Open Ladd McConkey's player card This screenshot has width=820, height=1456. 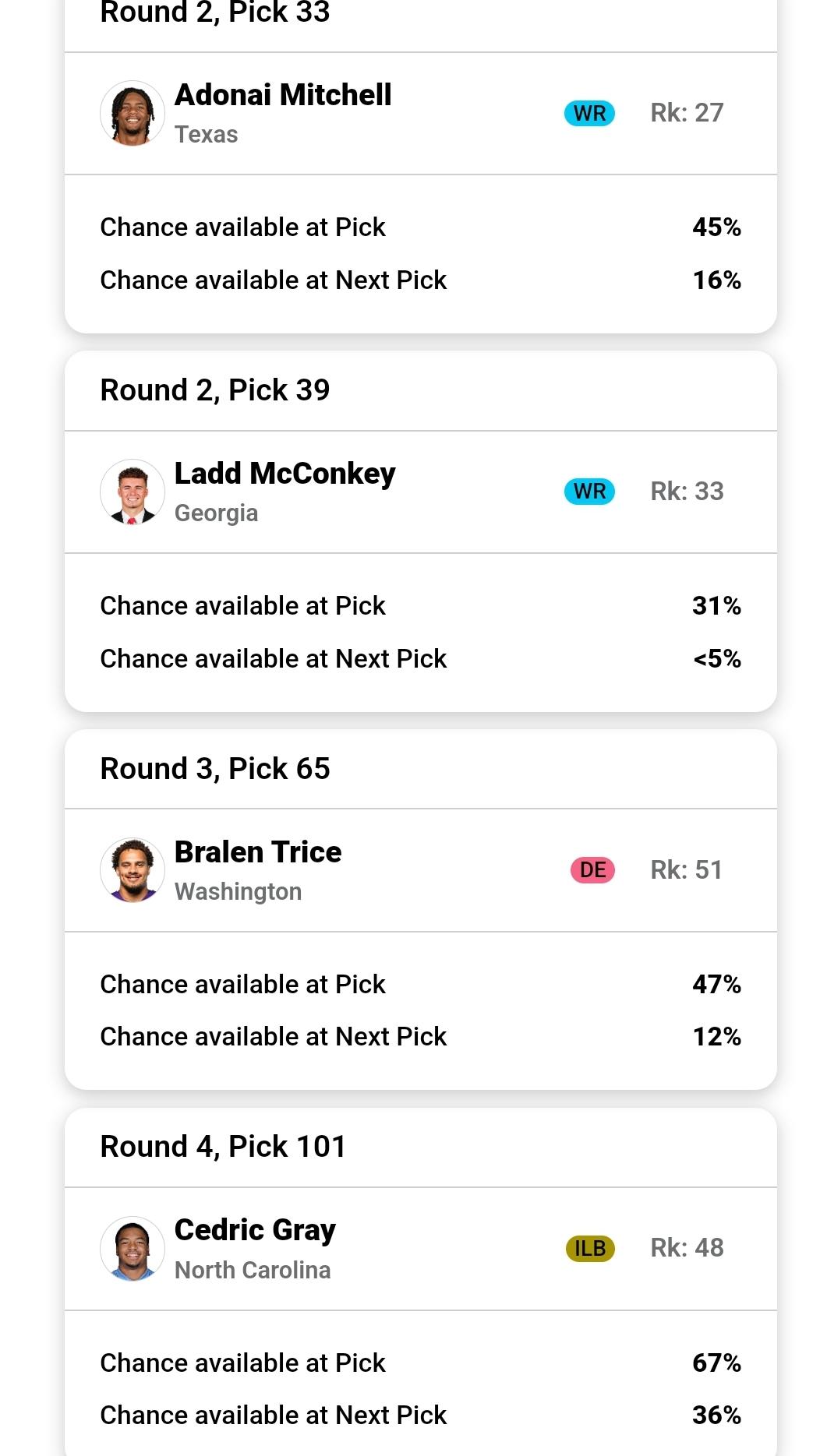tap(420, 492)
